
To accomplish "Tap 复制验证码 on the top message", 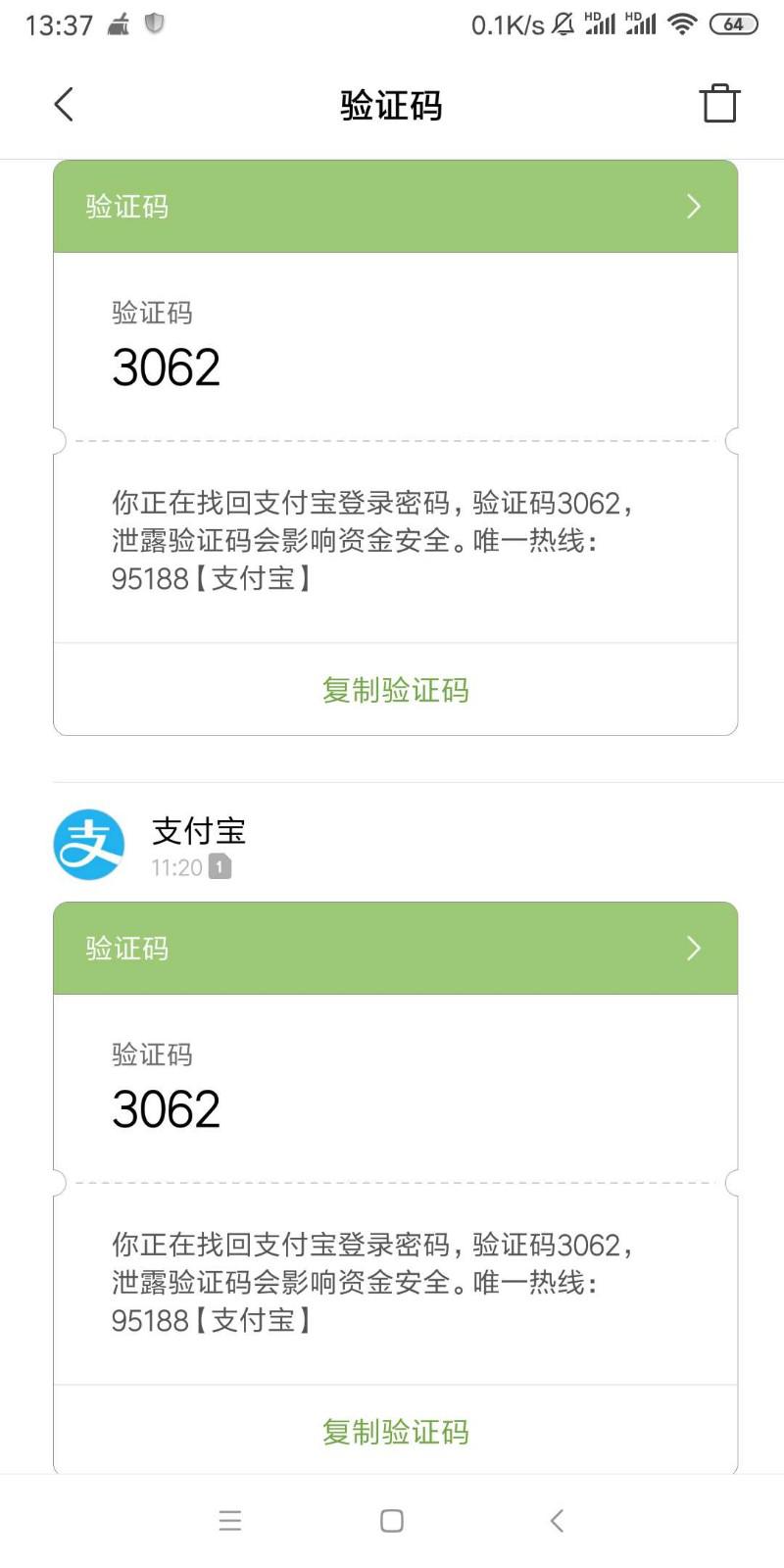I will click(x=394, y=690).
